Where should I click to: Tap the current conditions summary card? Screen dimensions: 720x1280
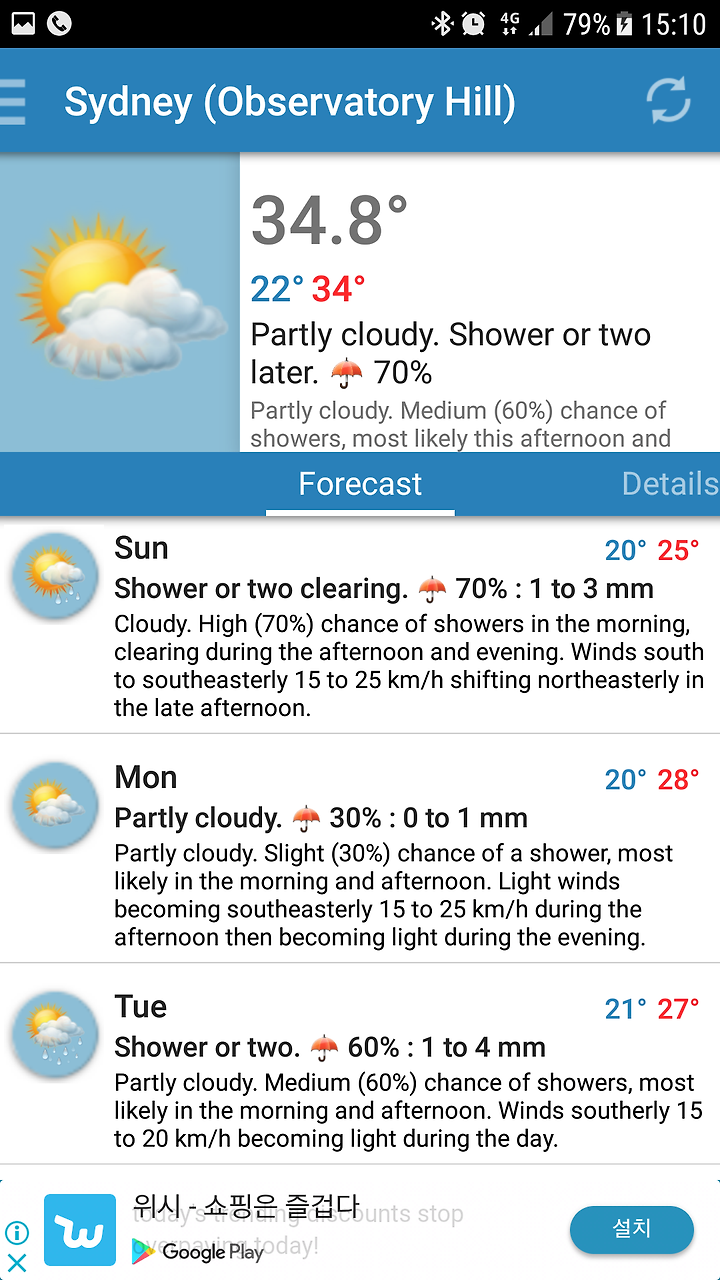360,302
